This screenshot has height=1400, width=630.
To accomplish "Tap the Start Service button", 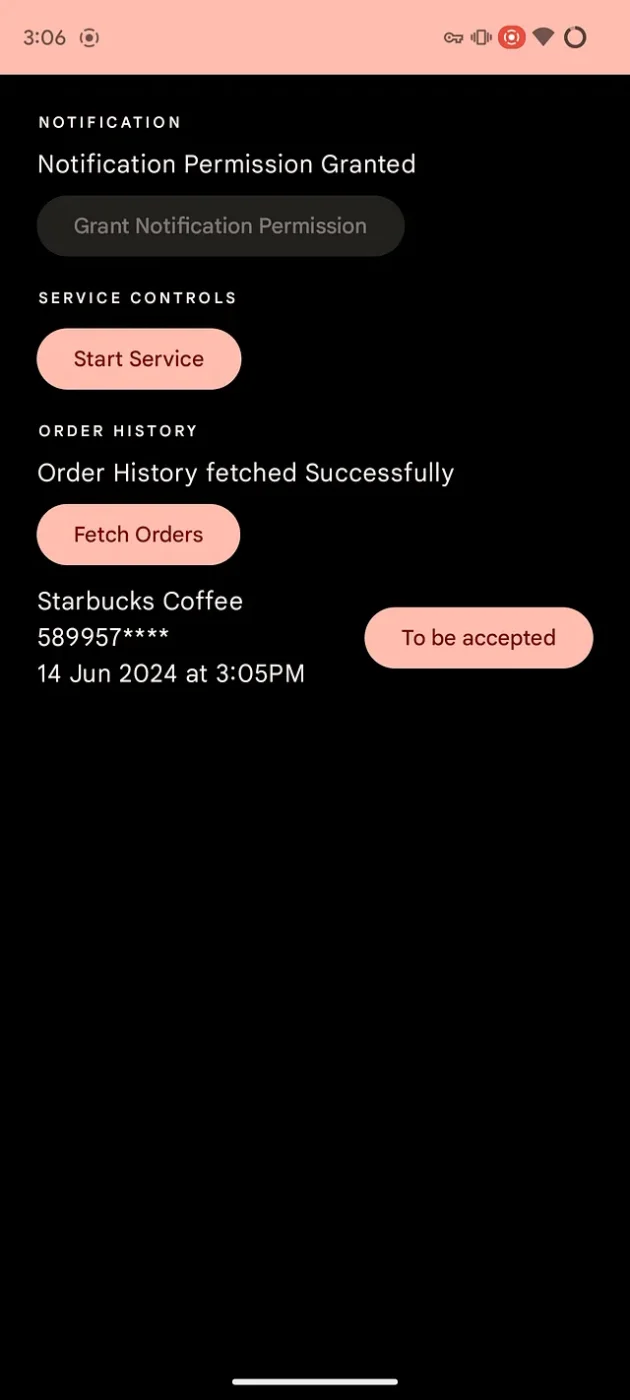I will [139, 359].
